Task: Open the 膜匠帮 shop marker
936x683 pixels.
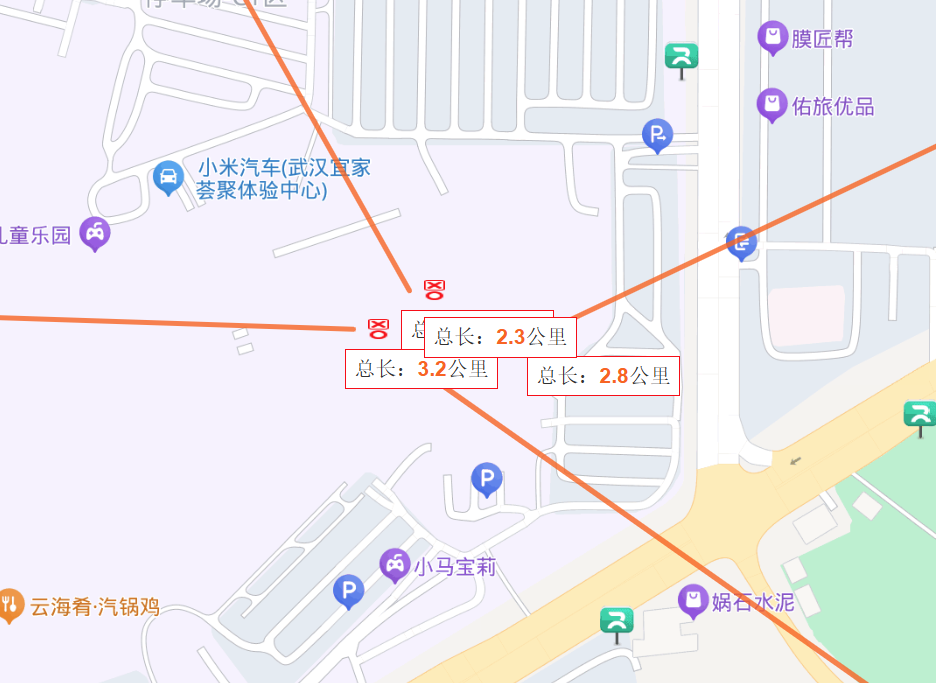Action: click(x=772, y=38)
